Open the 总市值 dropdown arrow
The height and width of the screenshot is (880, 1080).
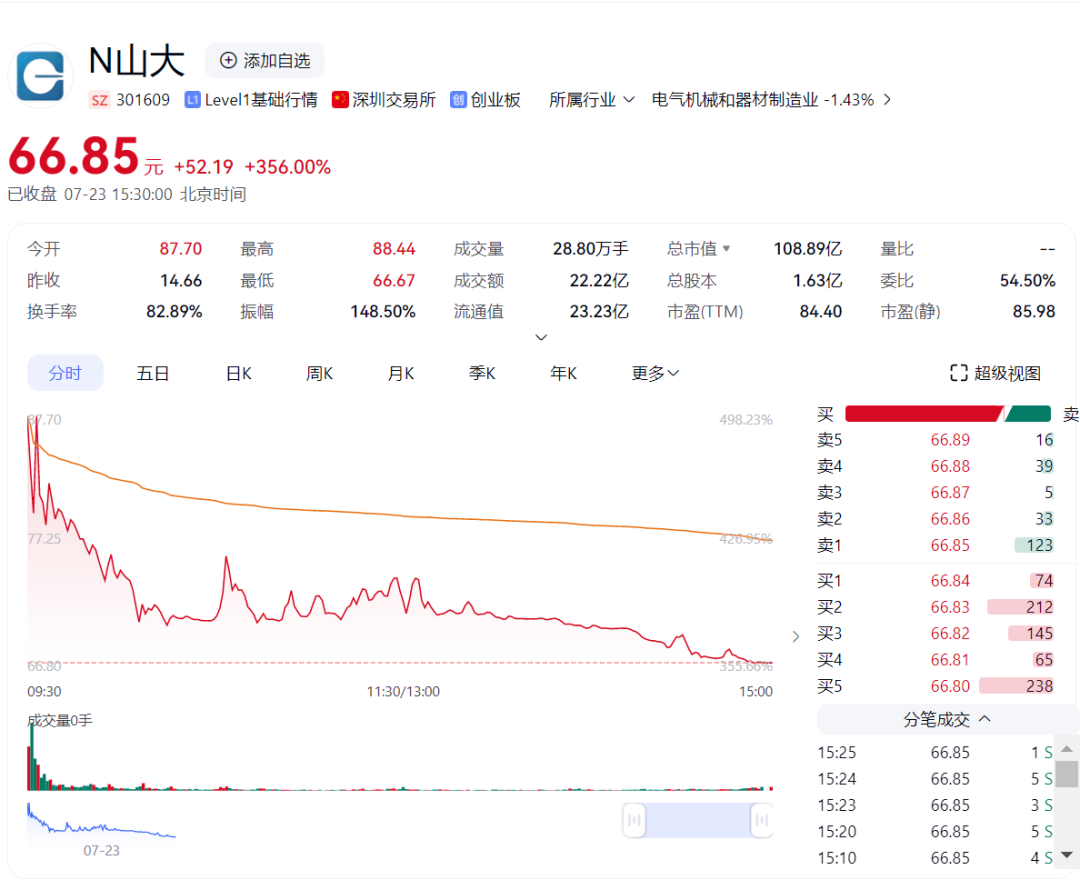tap(727, 249)
